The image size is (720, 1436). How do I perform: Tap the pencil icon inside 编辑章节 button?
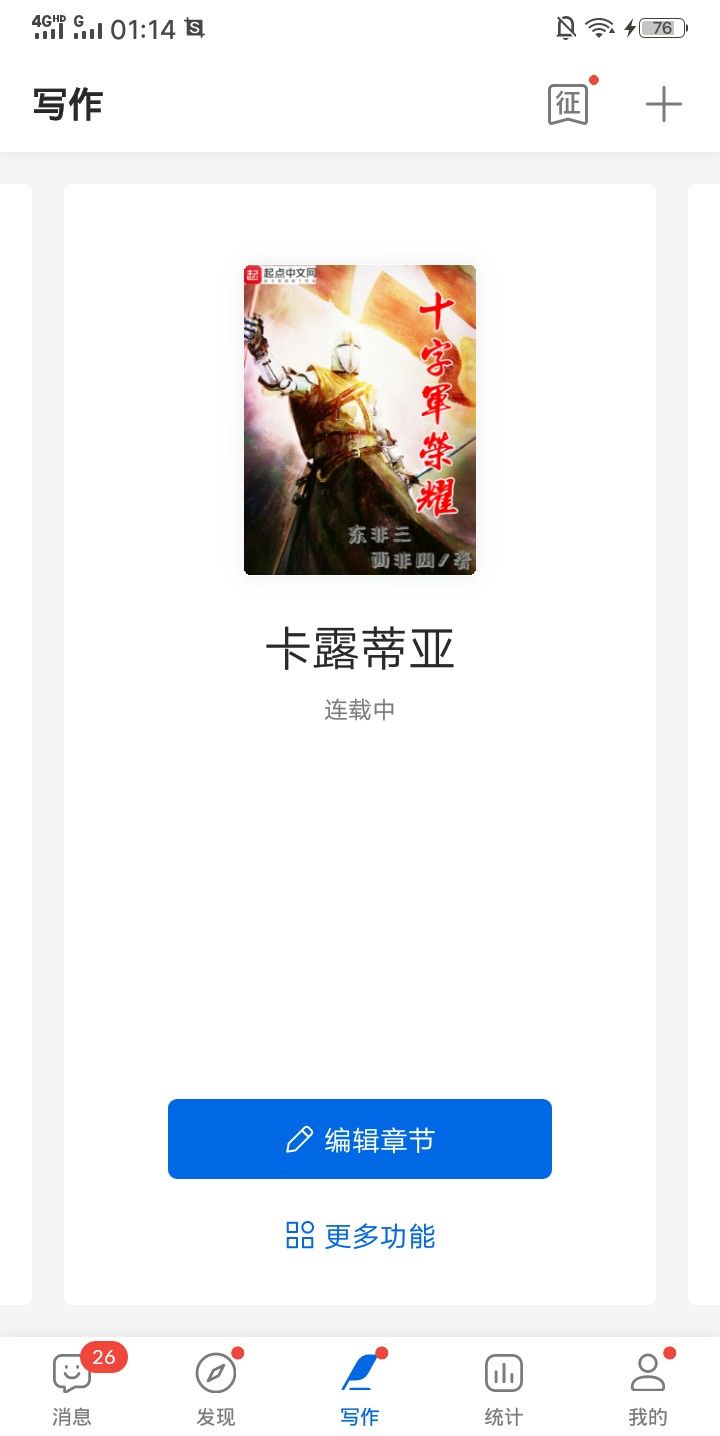(297, 1138)
